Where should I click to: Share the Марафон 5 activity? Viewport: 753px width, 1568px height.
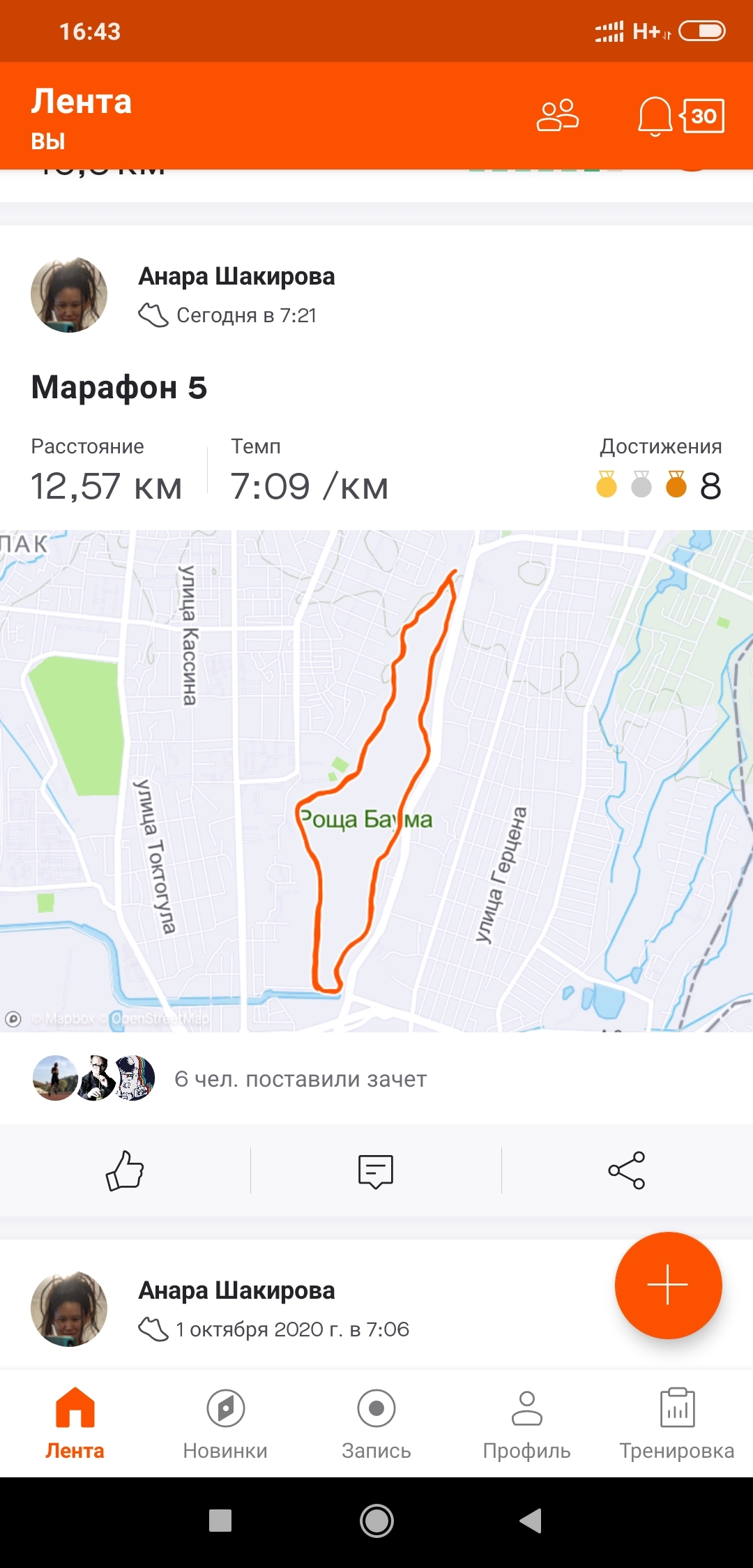pos(627,1170)
